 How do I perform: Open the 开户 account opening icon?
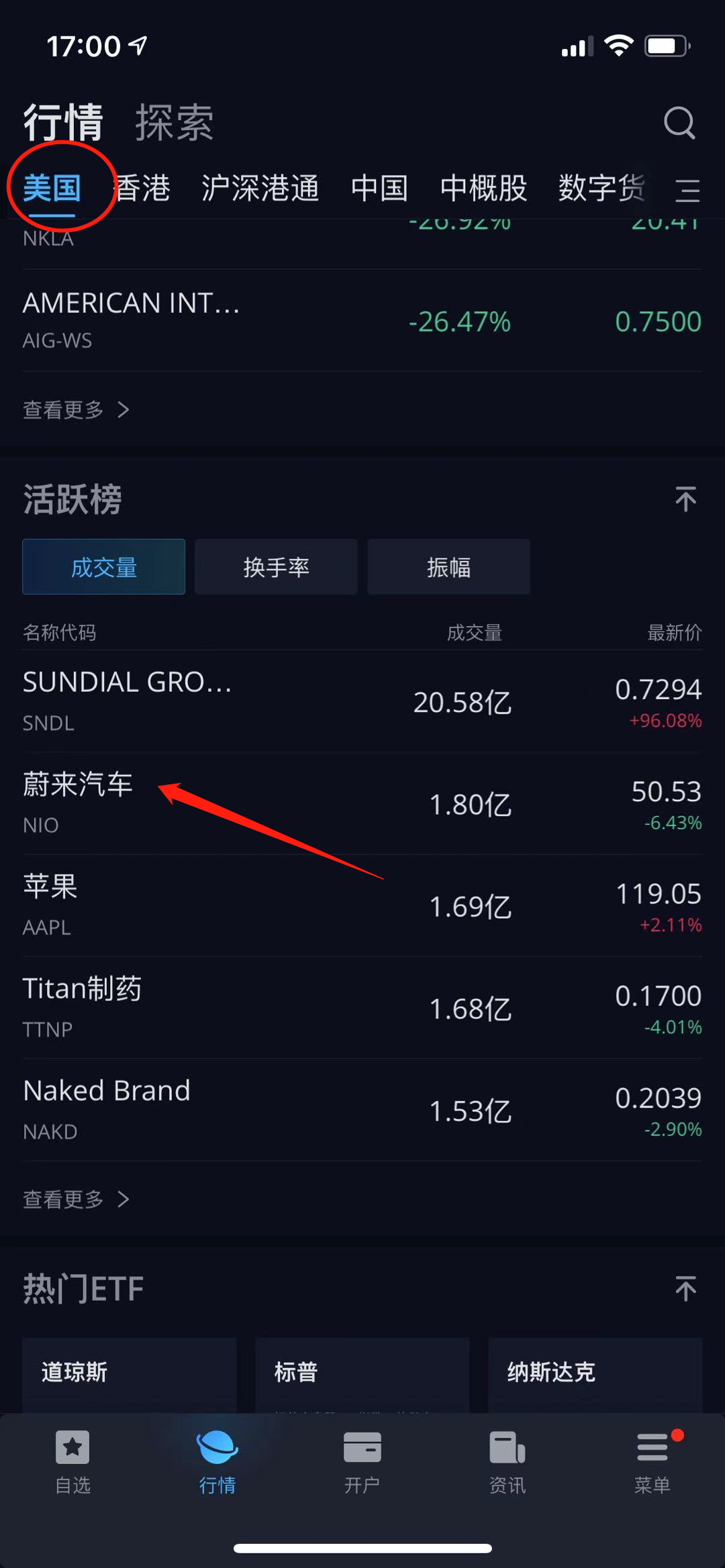362,1463
